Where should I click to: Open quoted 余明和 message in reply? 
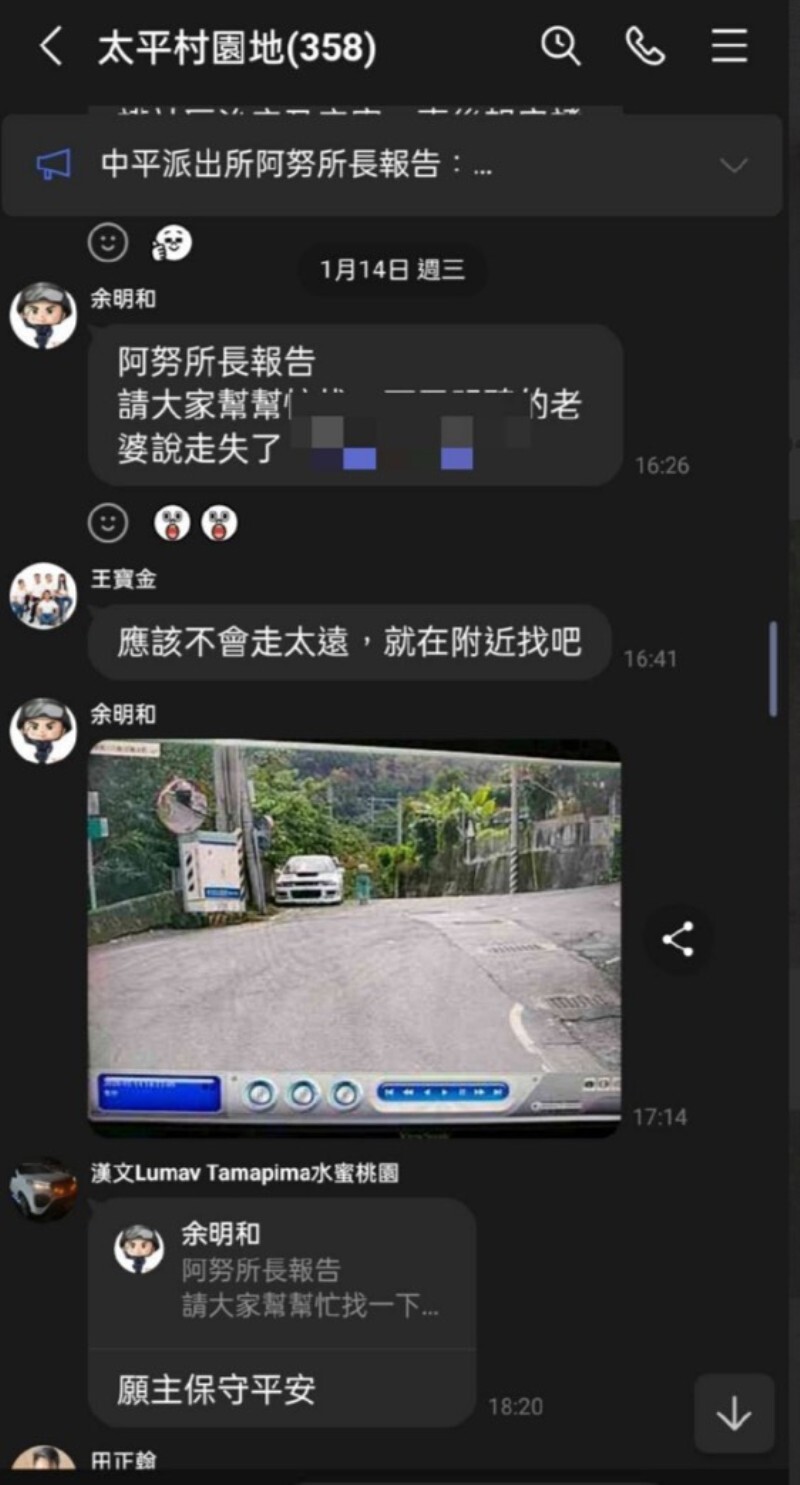(281, 1272)
